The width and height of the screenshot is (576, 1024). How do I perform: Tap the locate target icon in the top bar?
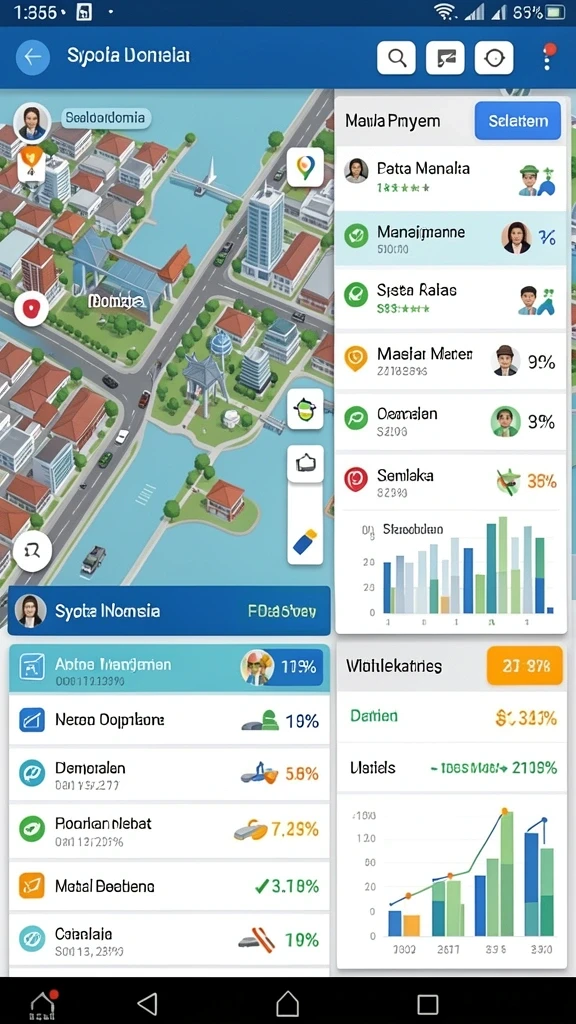coord(494,57)
